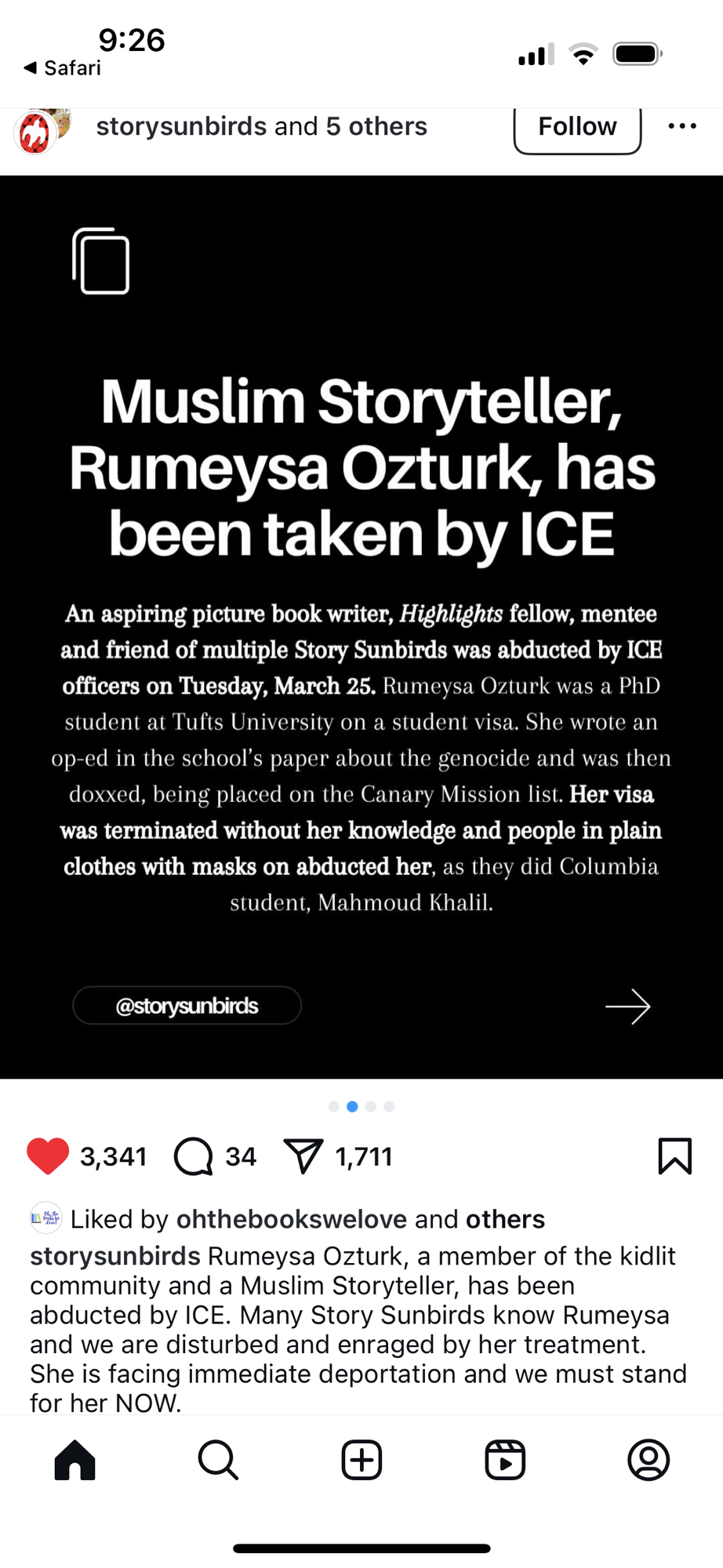Switch to the Search tab

218,1460
